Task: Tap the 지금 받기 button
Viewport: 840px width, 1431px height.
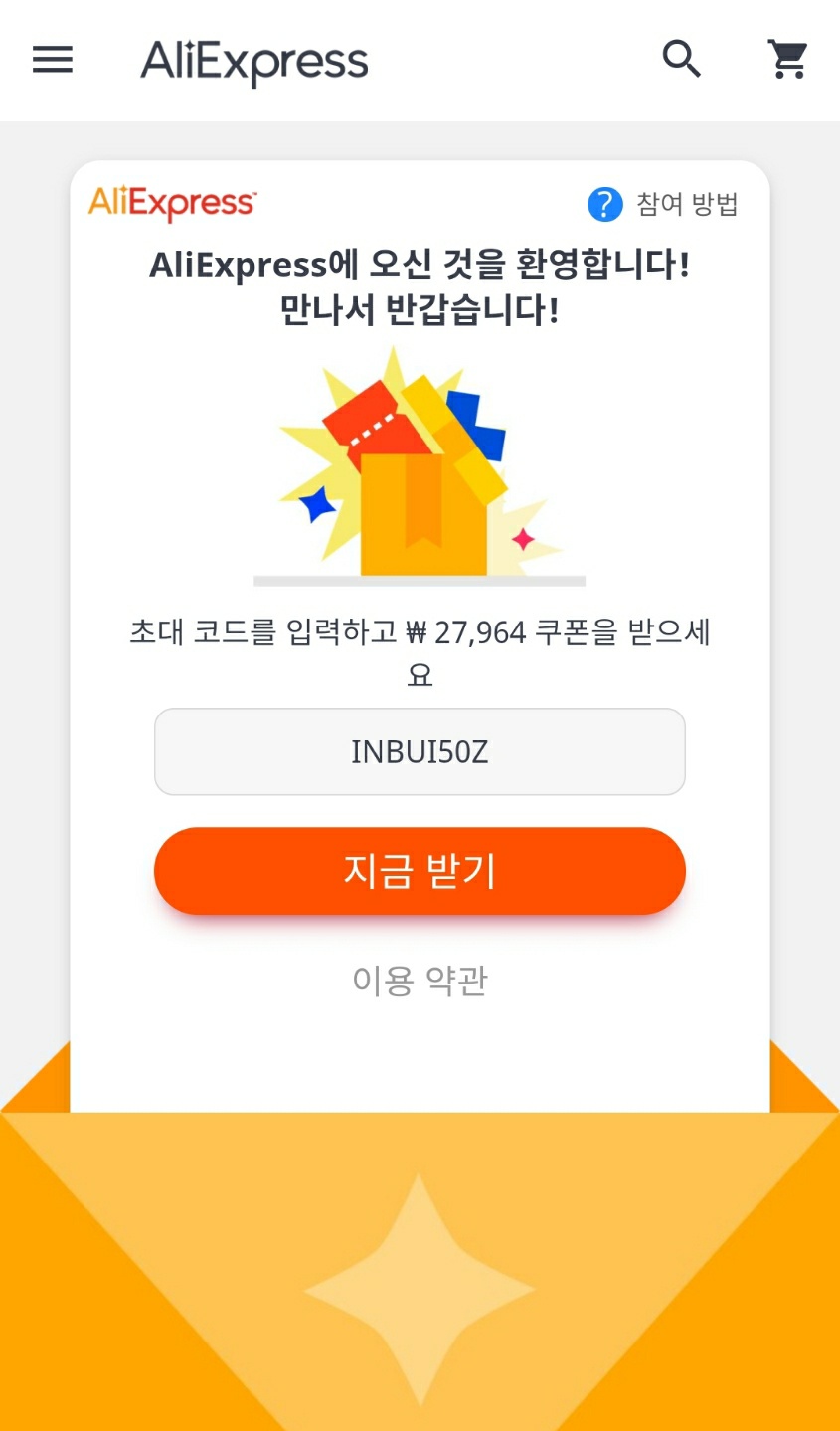Action: [x=420, y=871]
